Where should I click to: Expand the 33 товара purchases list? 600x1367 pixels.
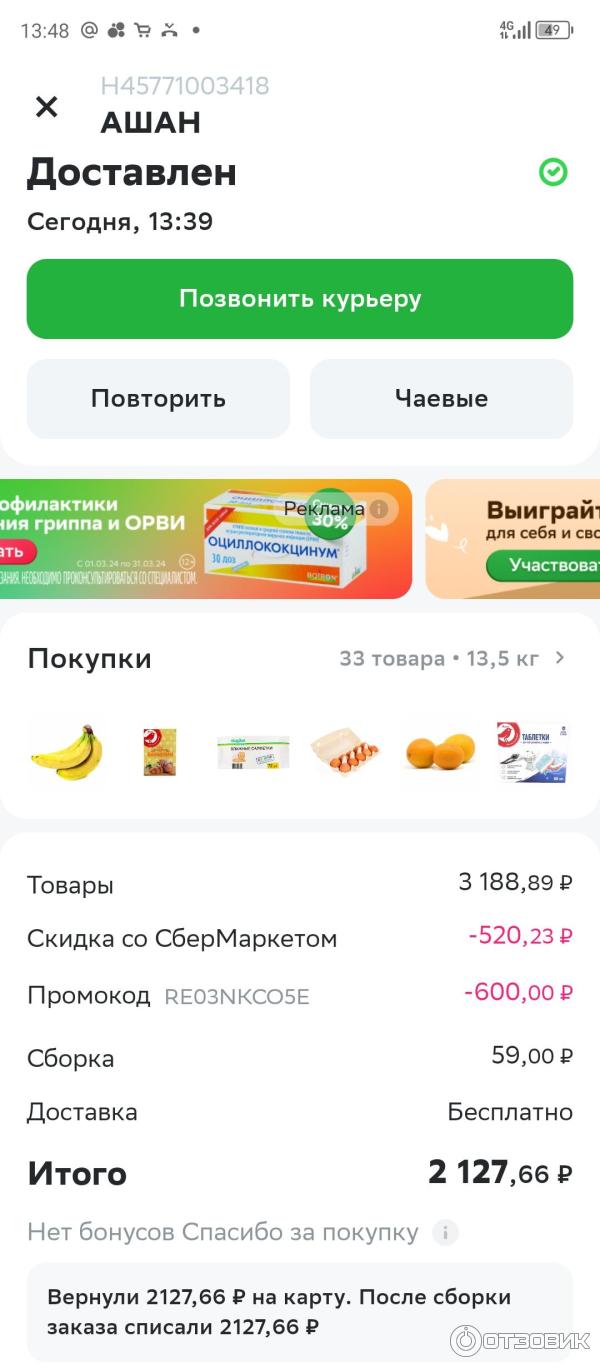452,658
